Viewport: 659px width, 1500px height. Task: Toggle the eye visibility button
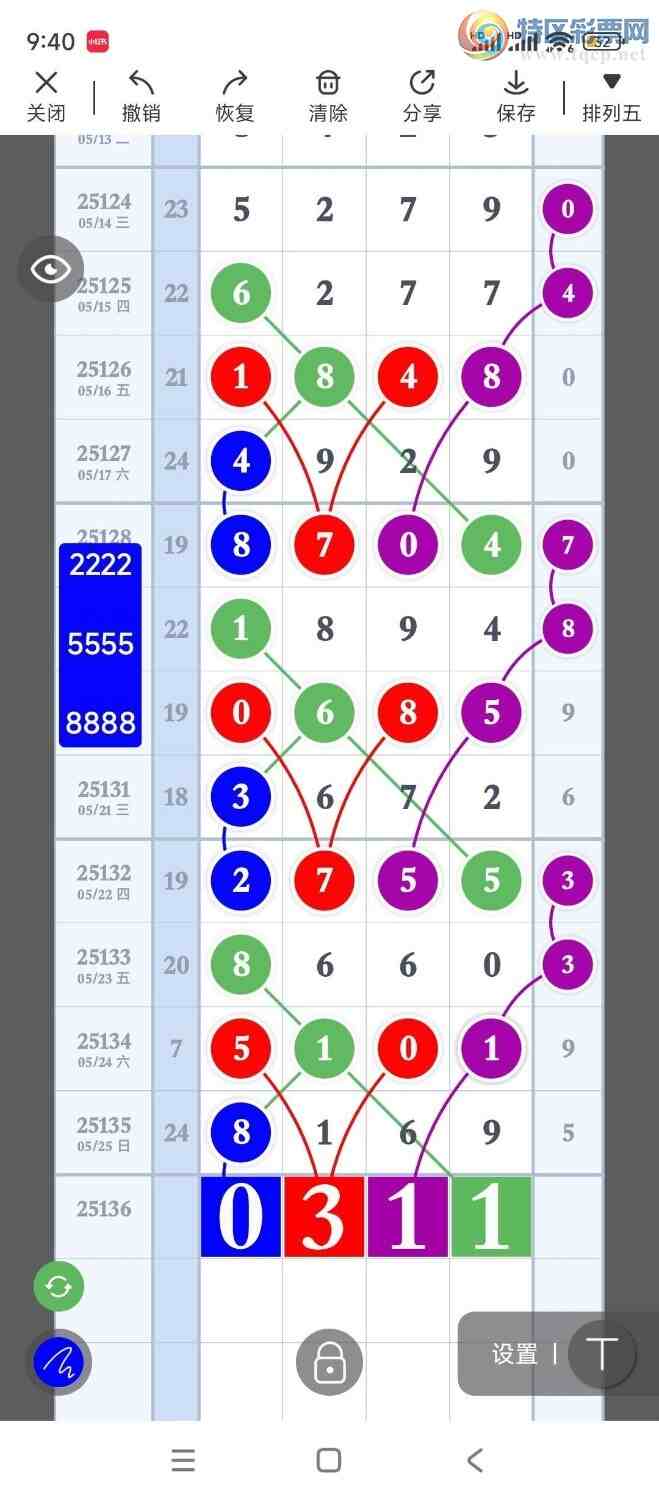click(x=50, y=269)
